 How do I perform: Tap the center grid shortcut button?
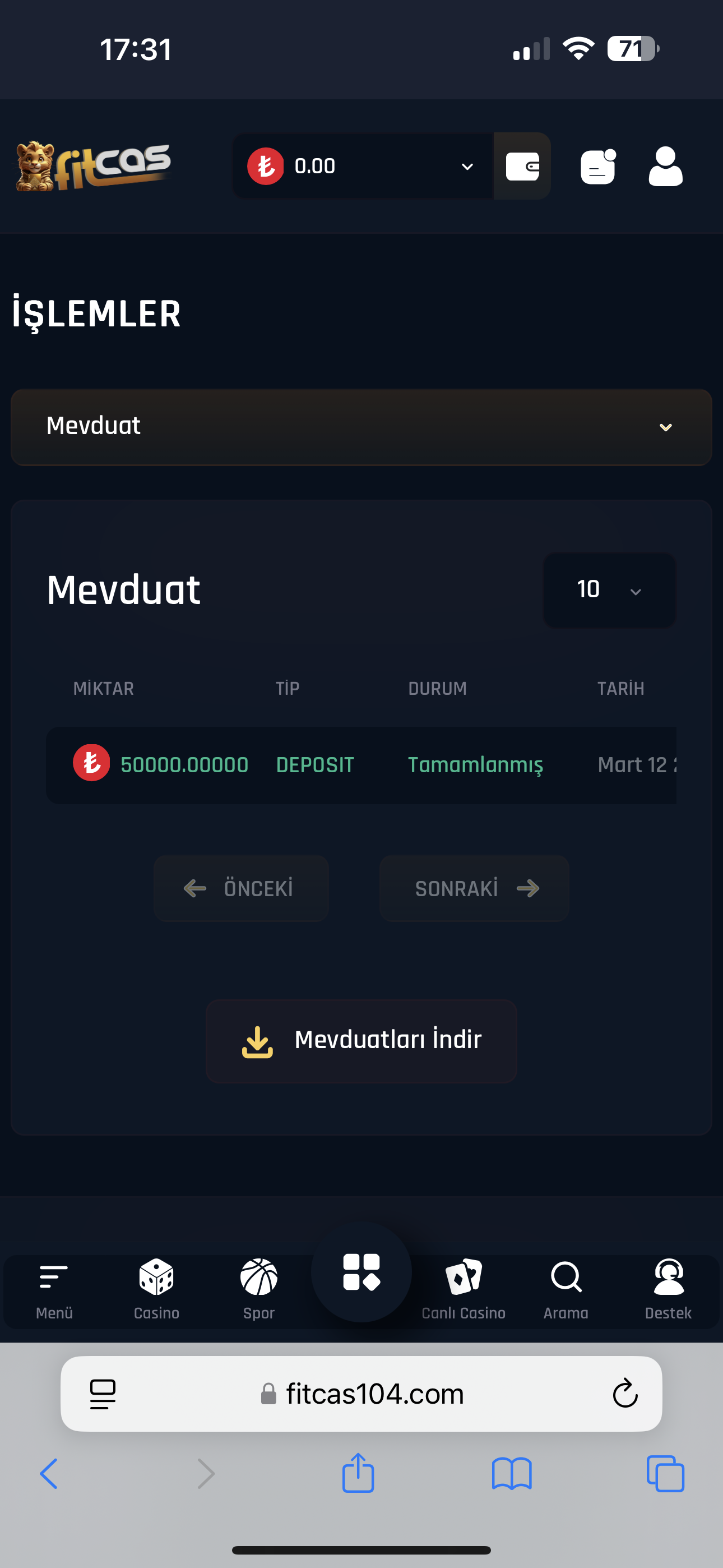[361, 1271]
